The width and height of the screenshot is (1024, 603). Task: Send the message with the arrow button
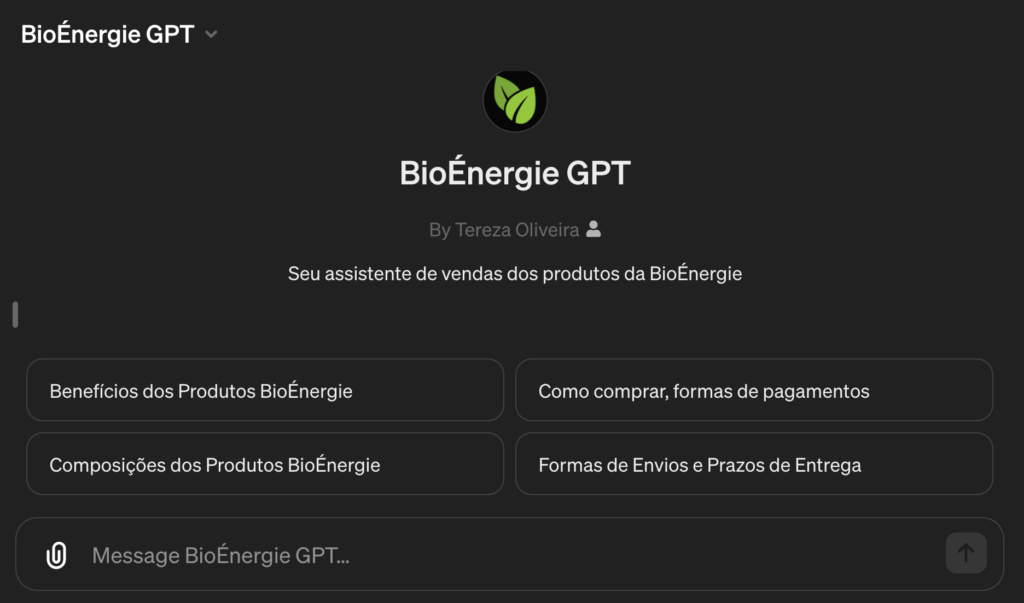tap(965, 553)
